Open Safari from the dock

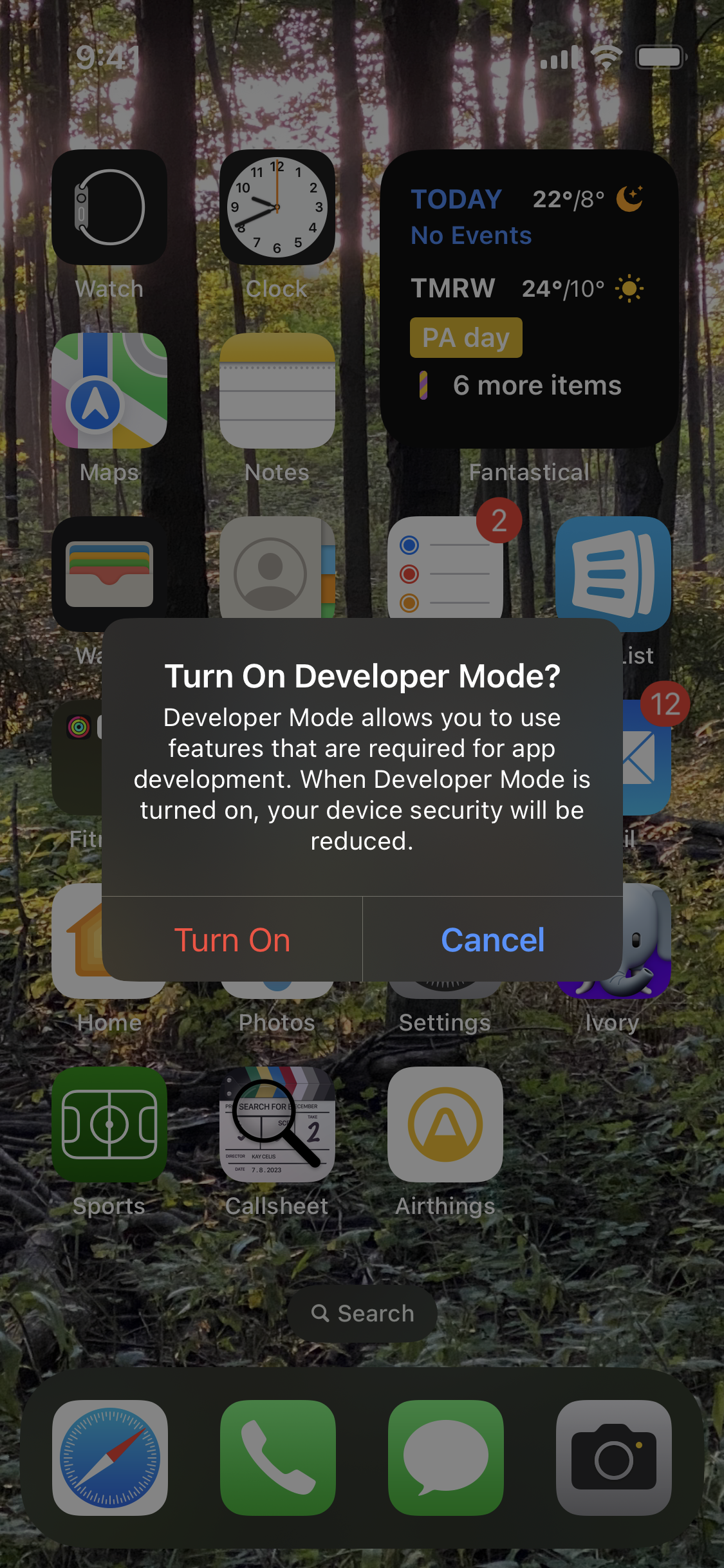[x=109, y=1457]
